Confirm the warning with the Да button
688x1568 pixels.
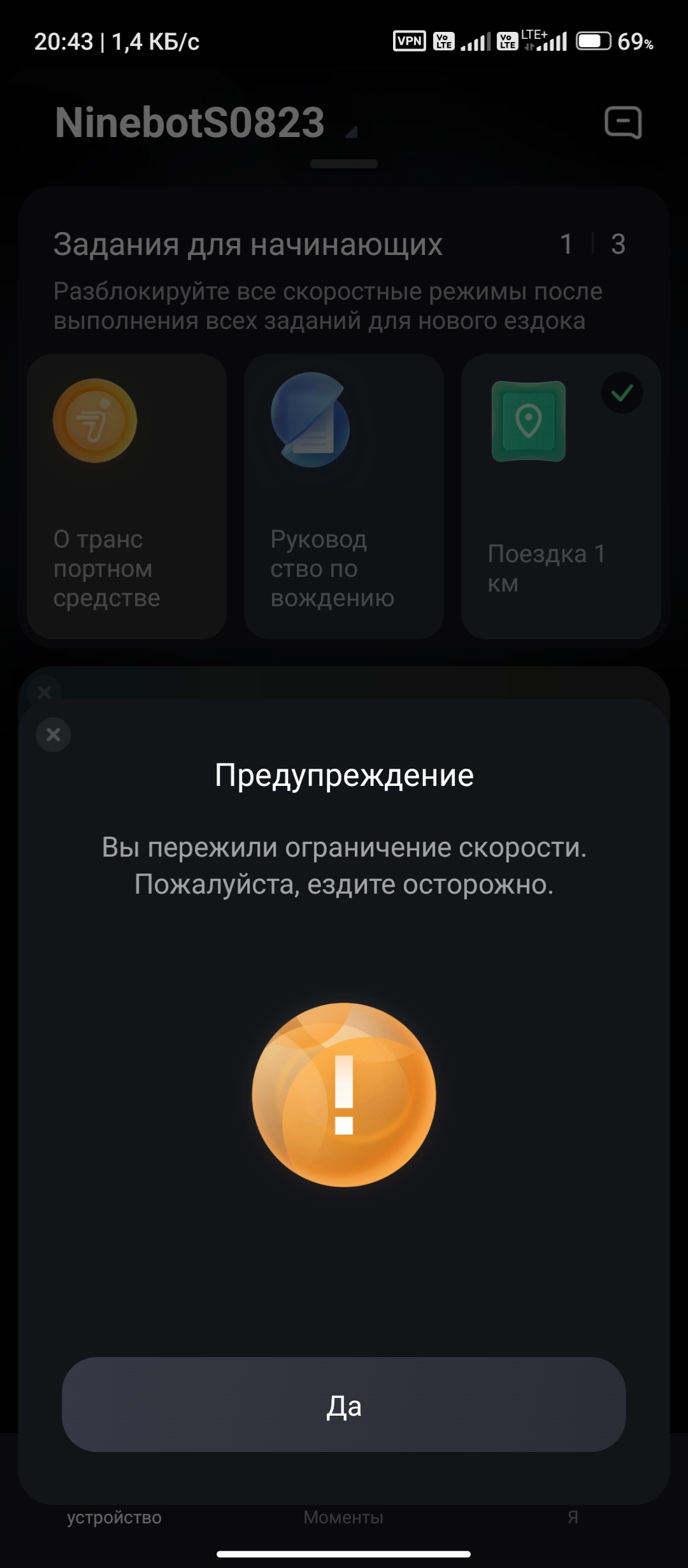tap(343, 1405)
